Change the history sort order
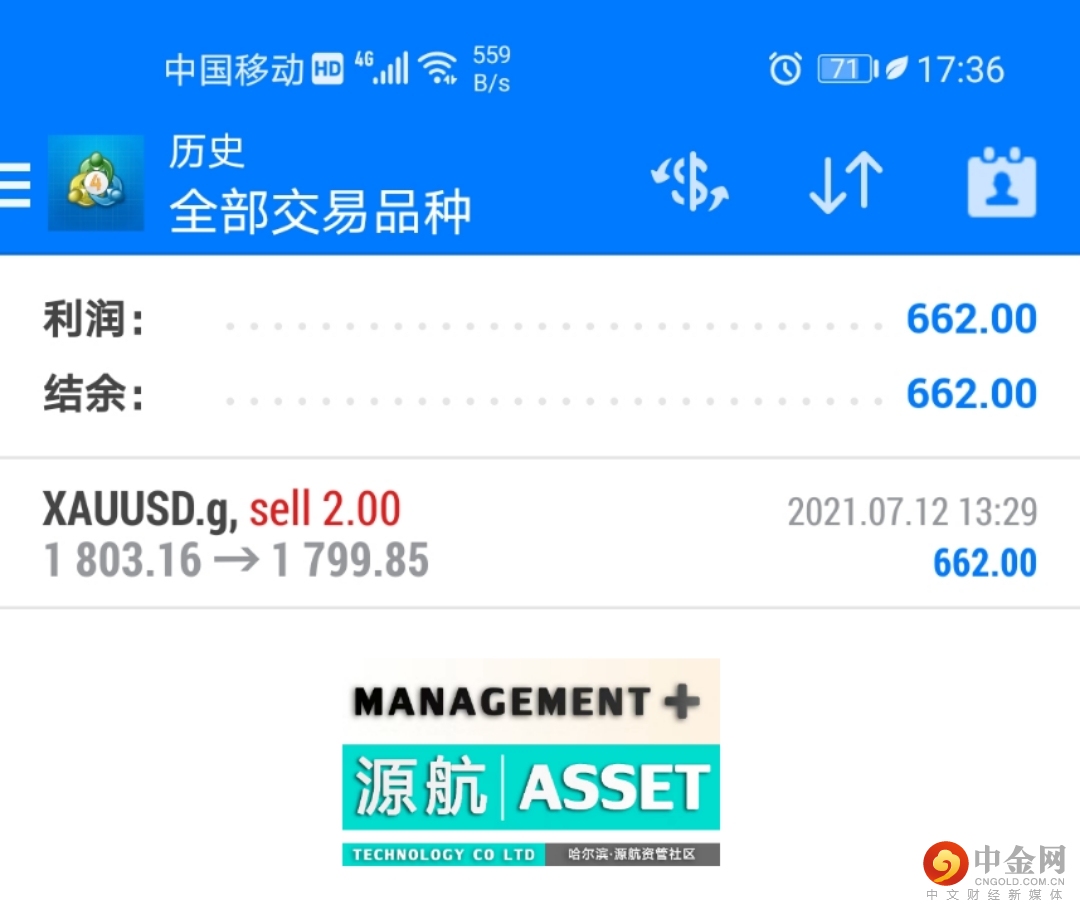Viewport: 1080px width, 913px height. (x=845, y=184)
